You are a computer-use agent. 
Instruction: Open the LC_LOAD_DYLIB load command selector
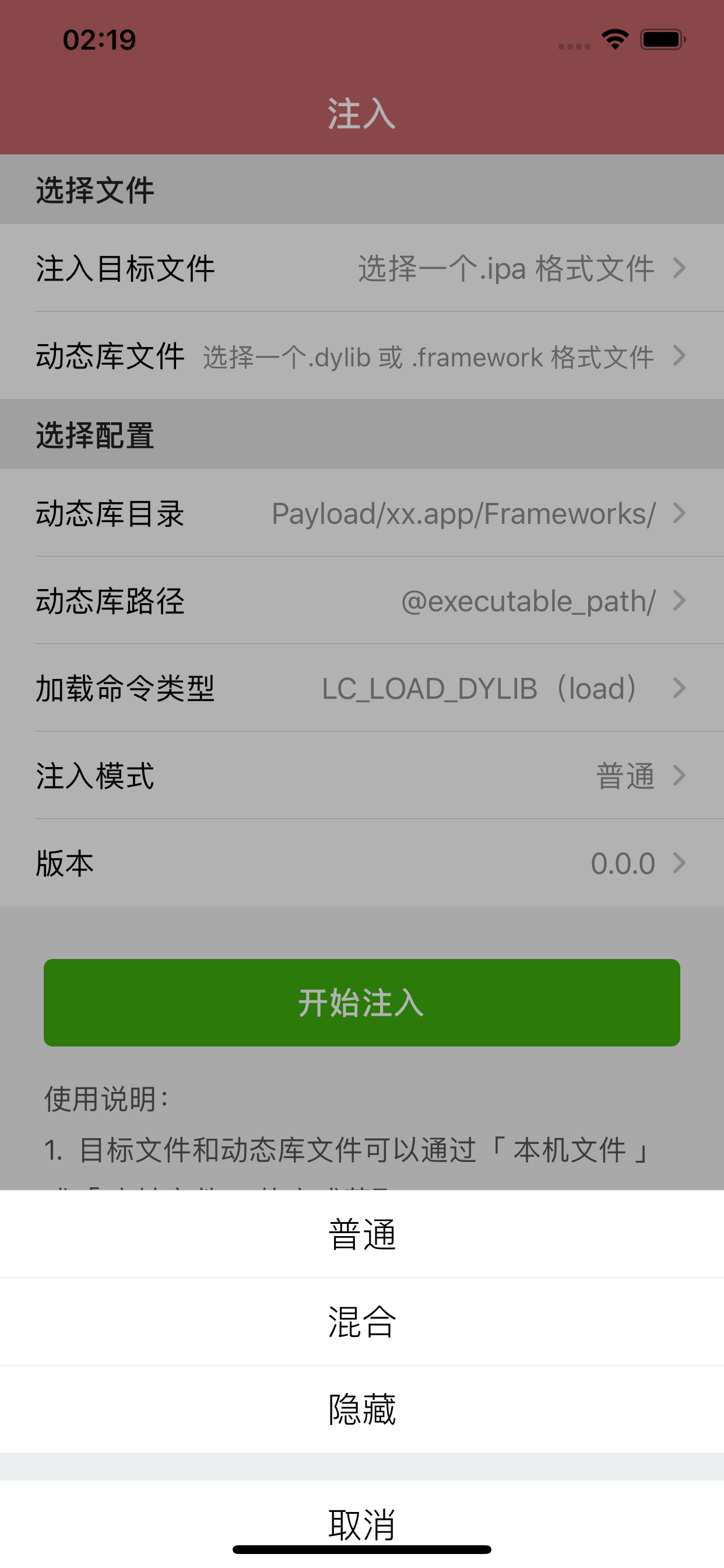point(362,688)
